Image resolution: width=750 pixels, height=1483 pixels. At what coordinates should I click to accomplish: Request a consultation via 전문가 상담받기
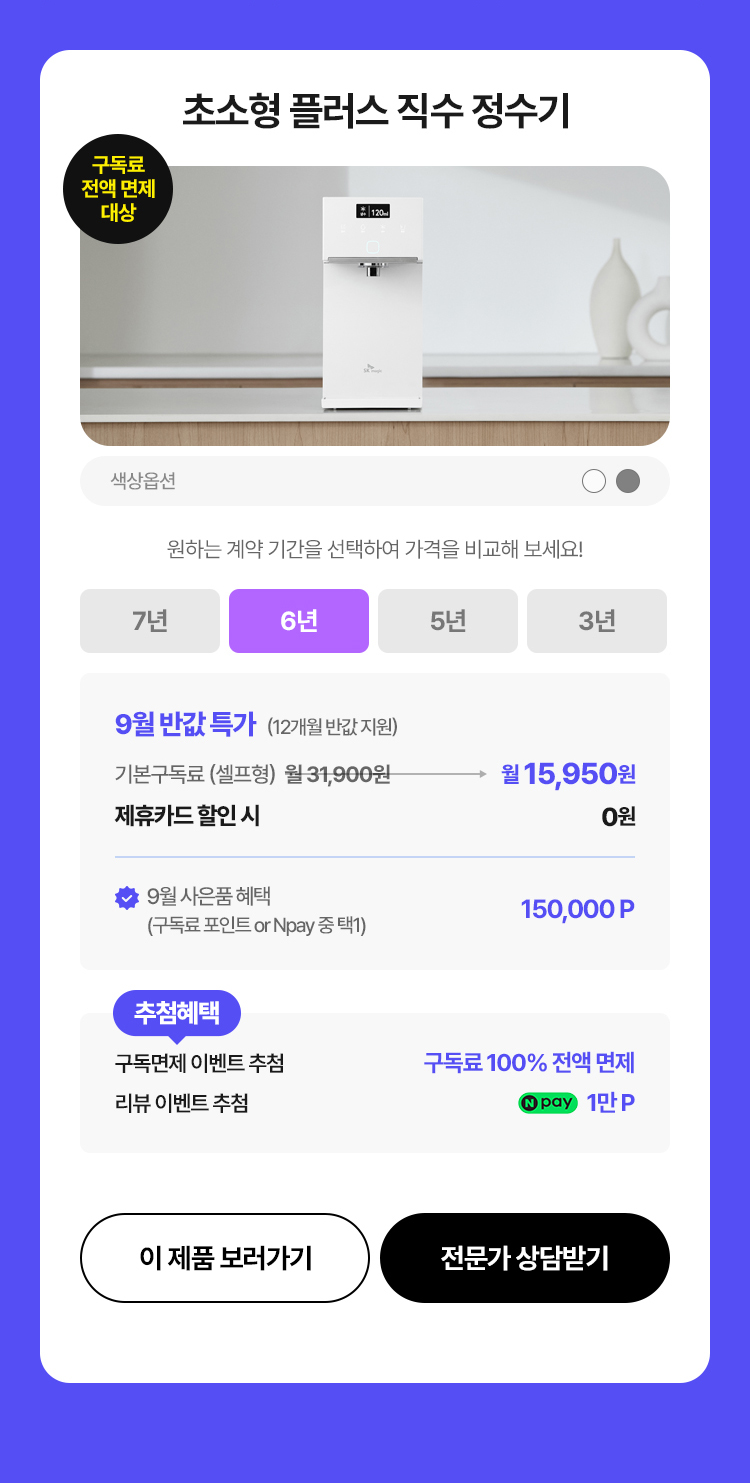pos(525,1258)
